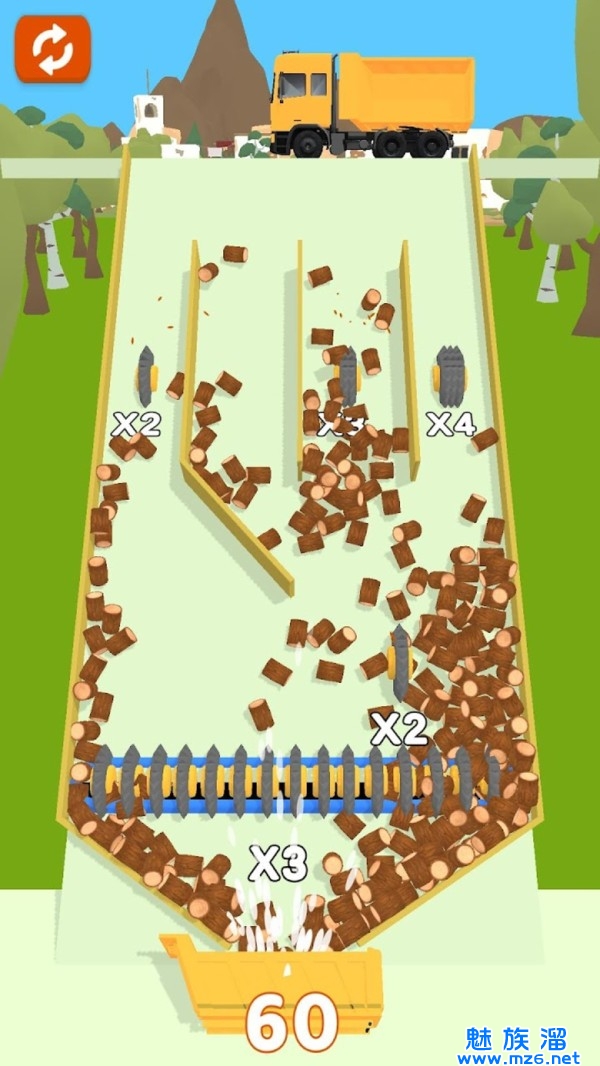Image resolution: width=600 pixels, height=1066 pixels.
Task: Tap the orange restart level button
Action: (x=52, y=49)
